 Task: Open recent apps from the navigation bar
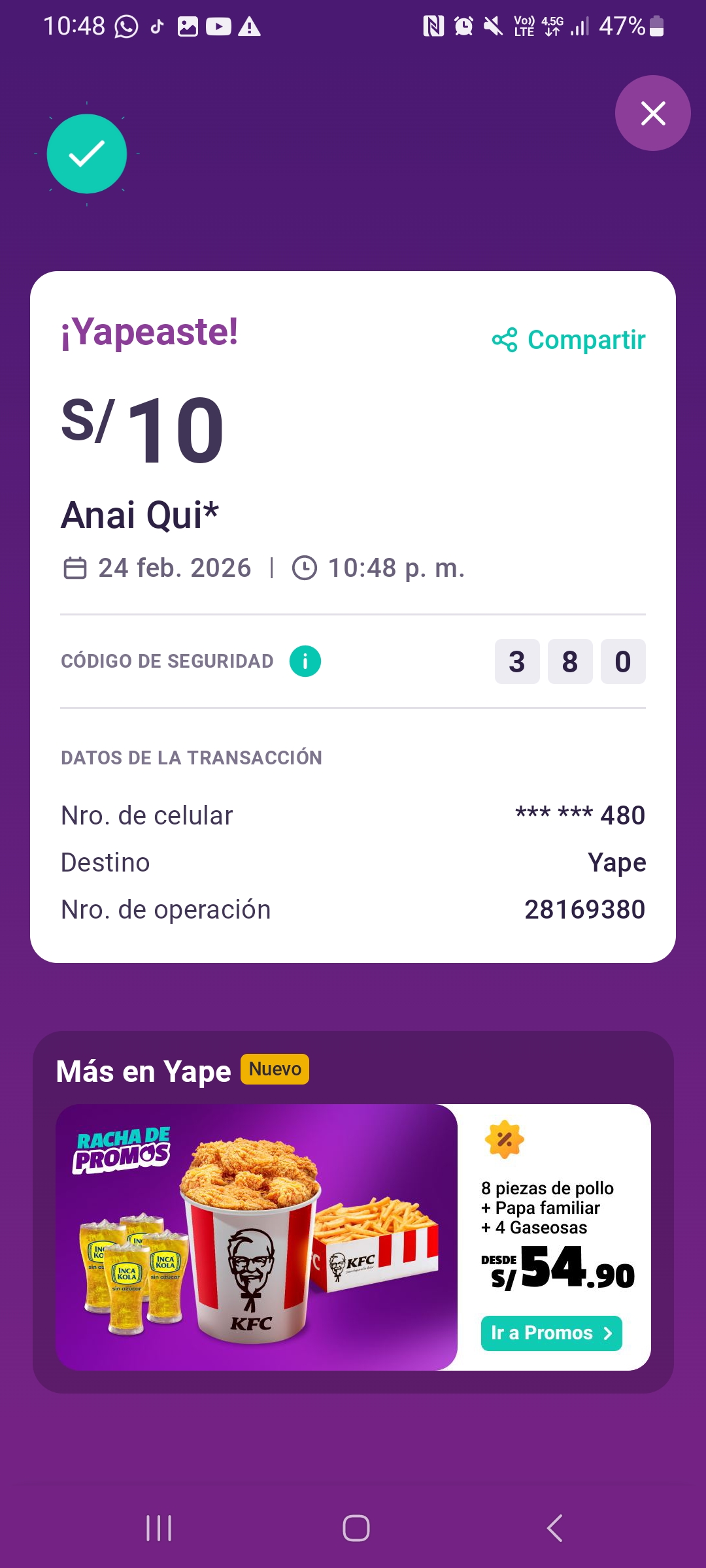[x=159, y=1528]
